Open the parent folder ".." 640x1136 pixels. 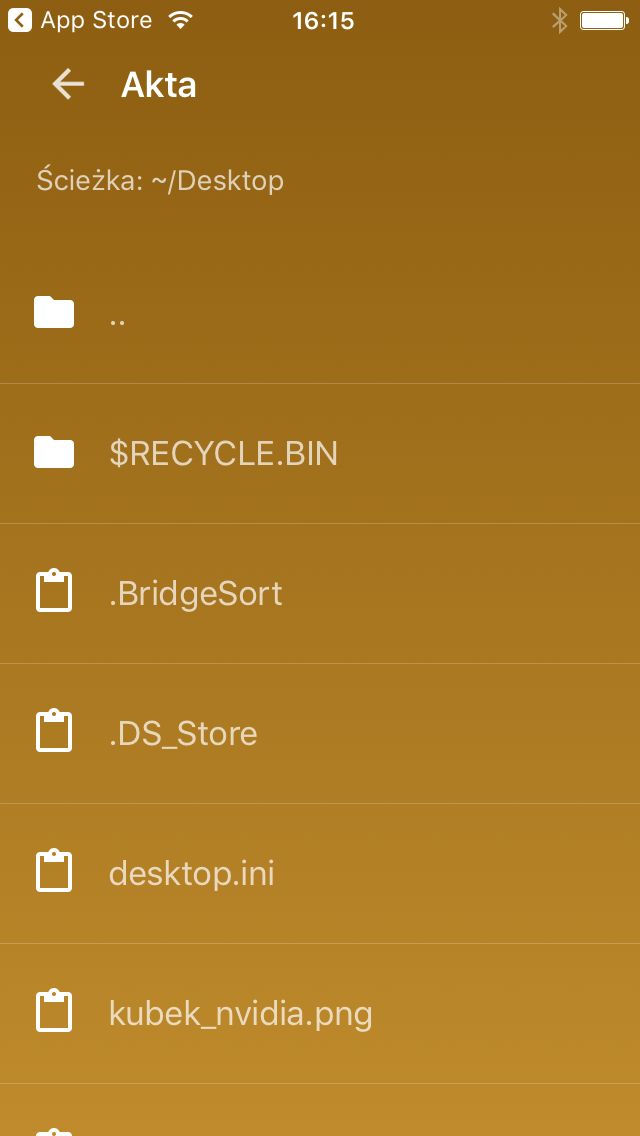pos(320,314)
